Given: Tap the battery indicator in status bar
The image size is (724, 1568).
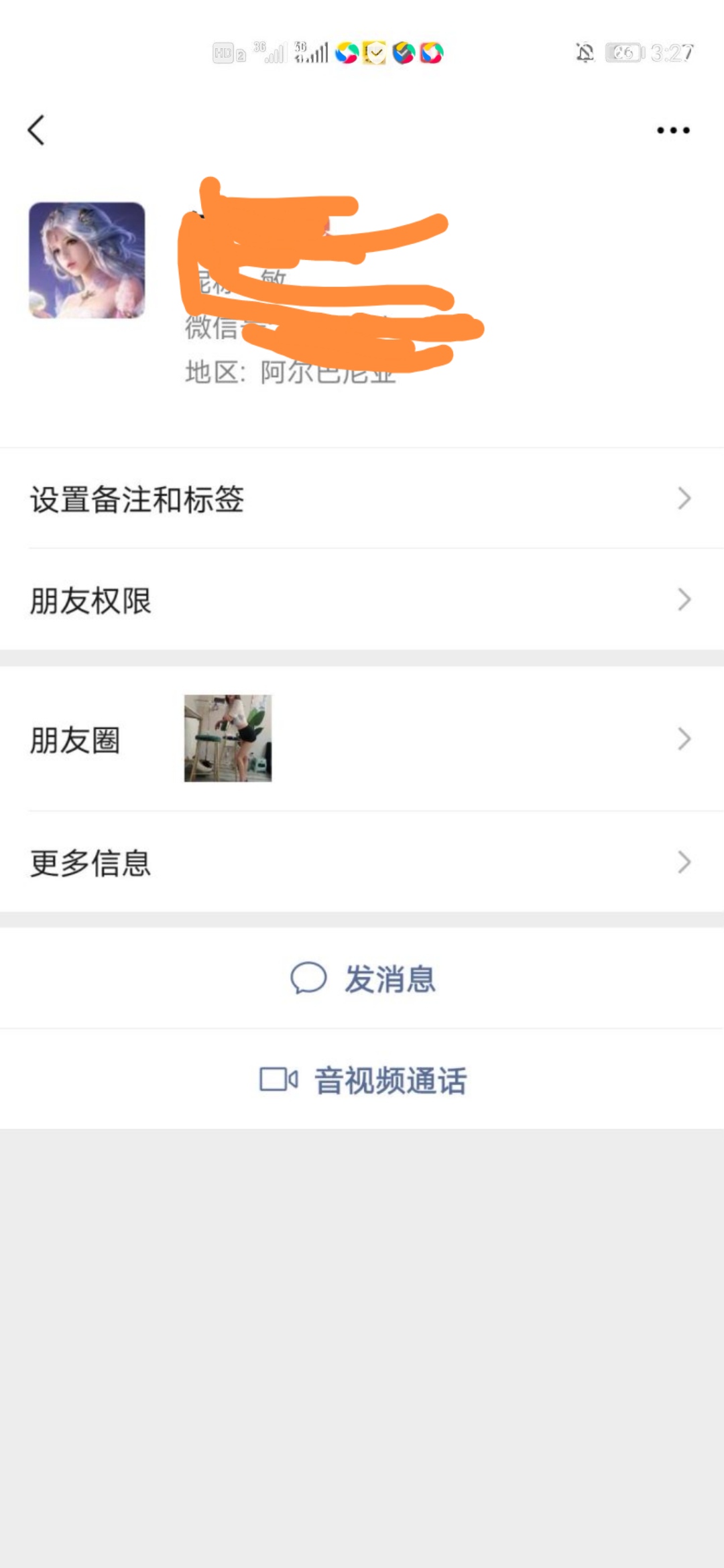Looking at the screenshot, I should 623,52.
